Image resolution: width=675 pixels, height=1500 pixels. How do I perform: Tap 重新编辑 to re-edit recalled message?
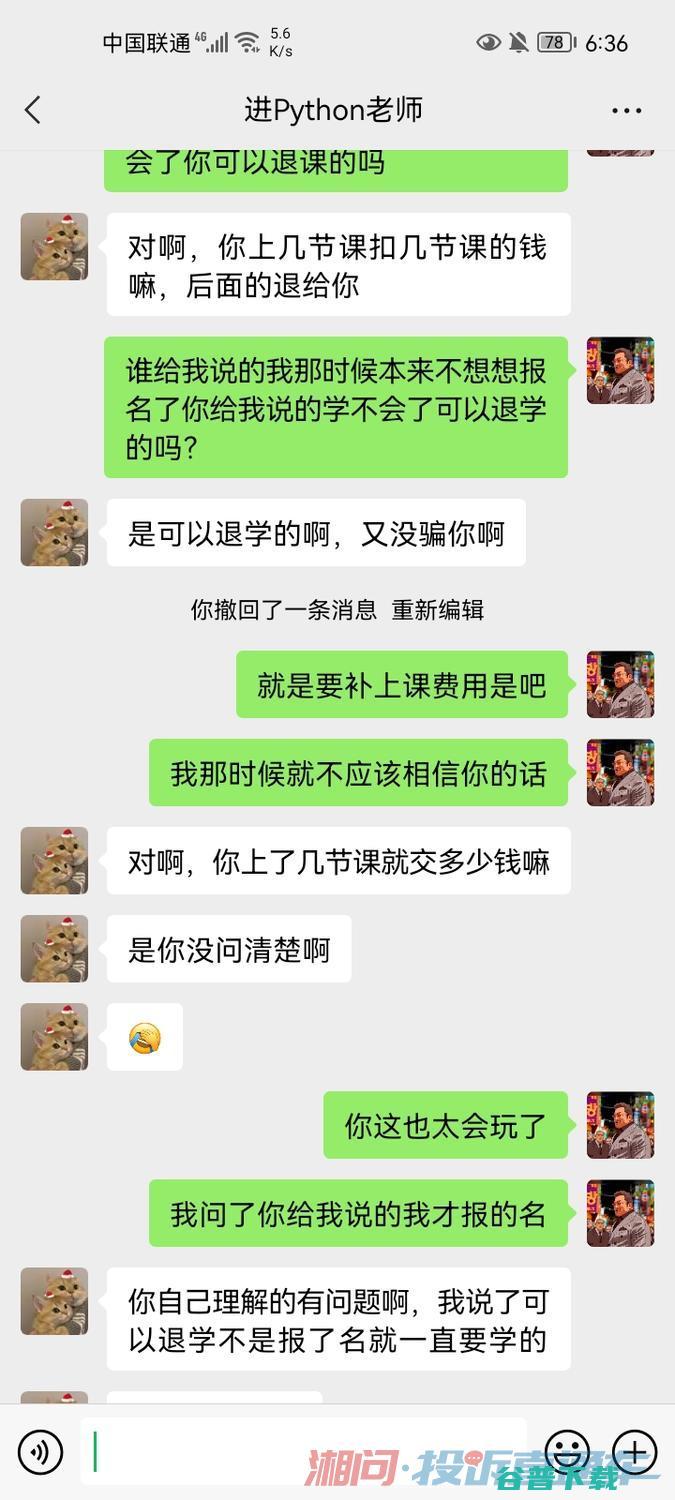click(437, 609)
